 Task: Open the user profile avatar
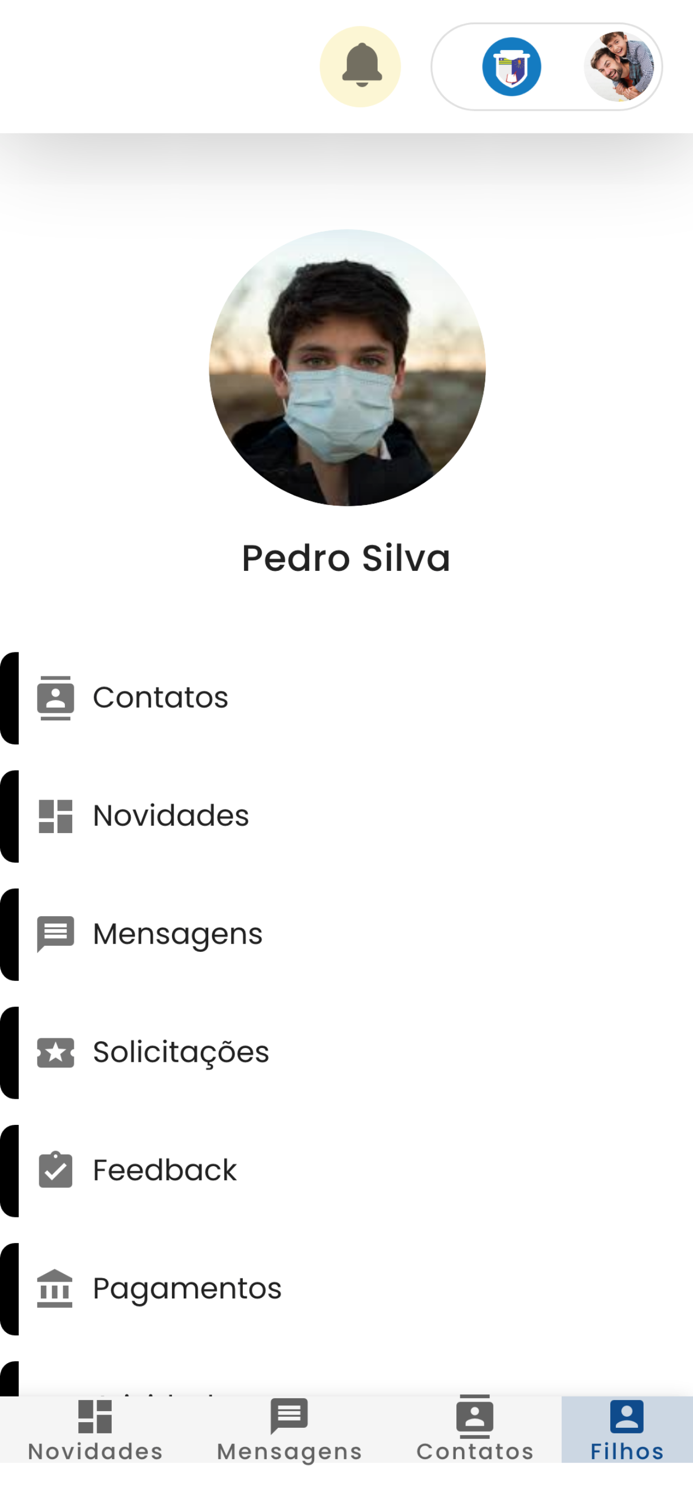619,67
